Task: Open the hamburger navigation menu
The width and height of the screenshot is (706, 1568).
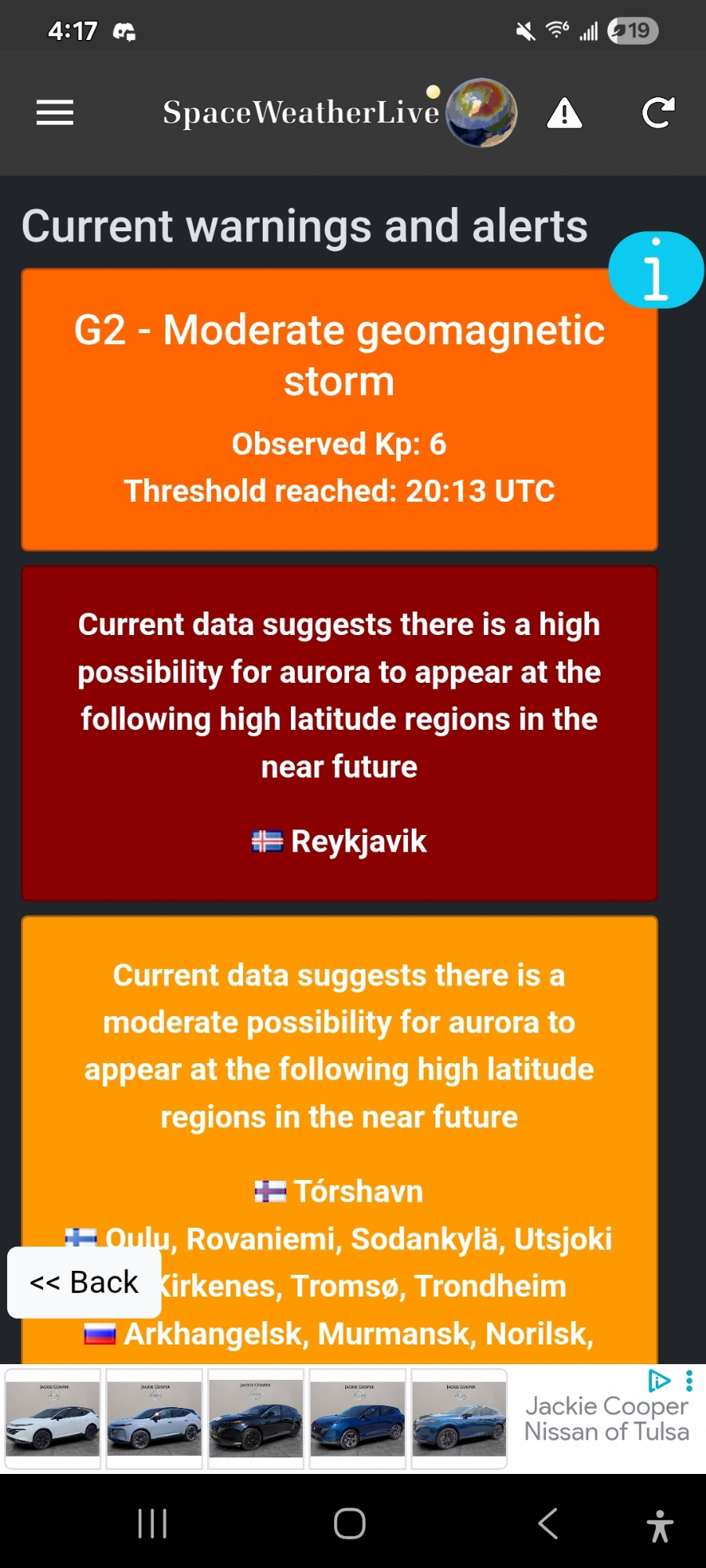Action: (x=55, y=113)
